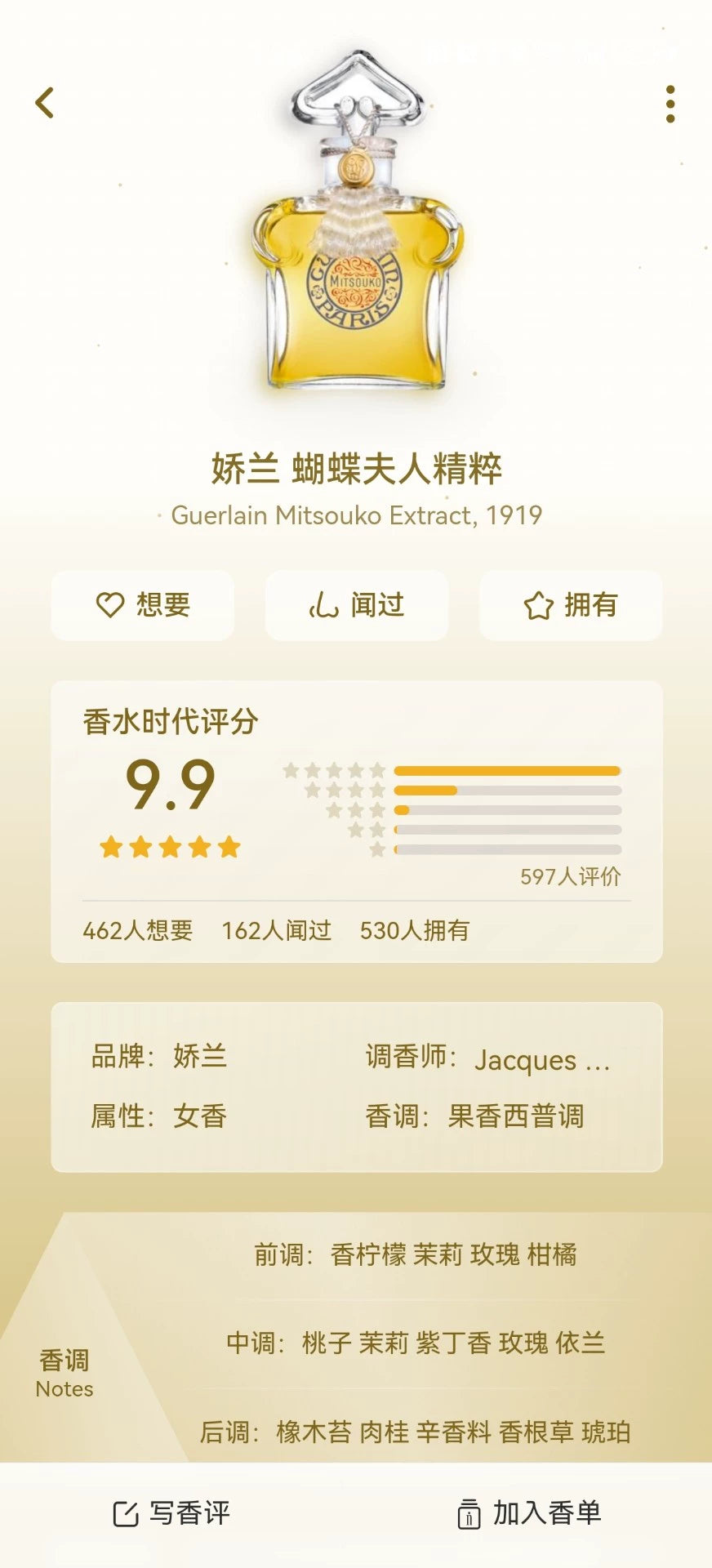This screenshot has width=712, height=1568.
Task: Open the 597人评价 ratings list
Action: point(570,876)
